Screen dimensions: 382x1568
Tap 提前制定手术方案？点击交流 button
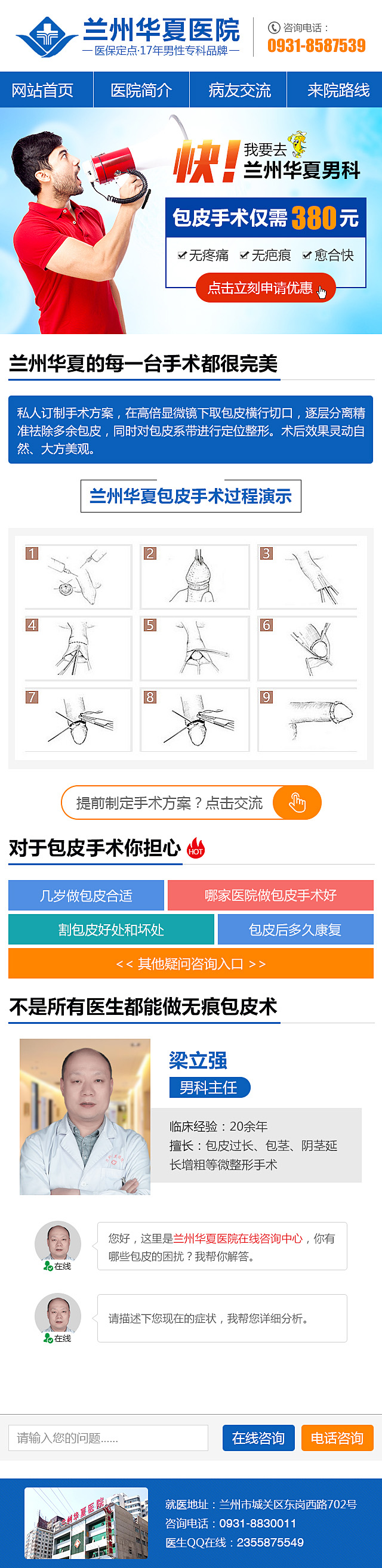(190, 803)
